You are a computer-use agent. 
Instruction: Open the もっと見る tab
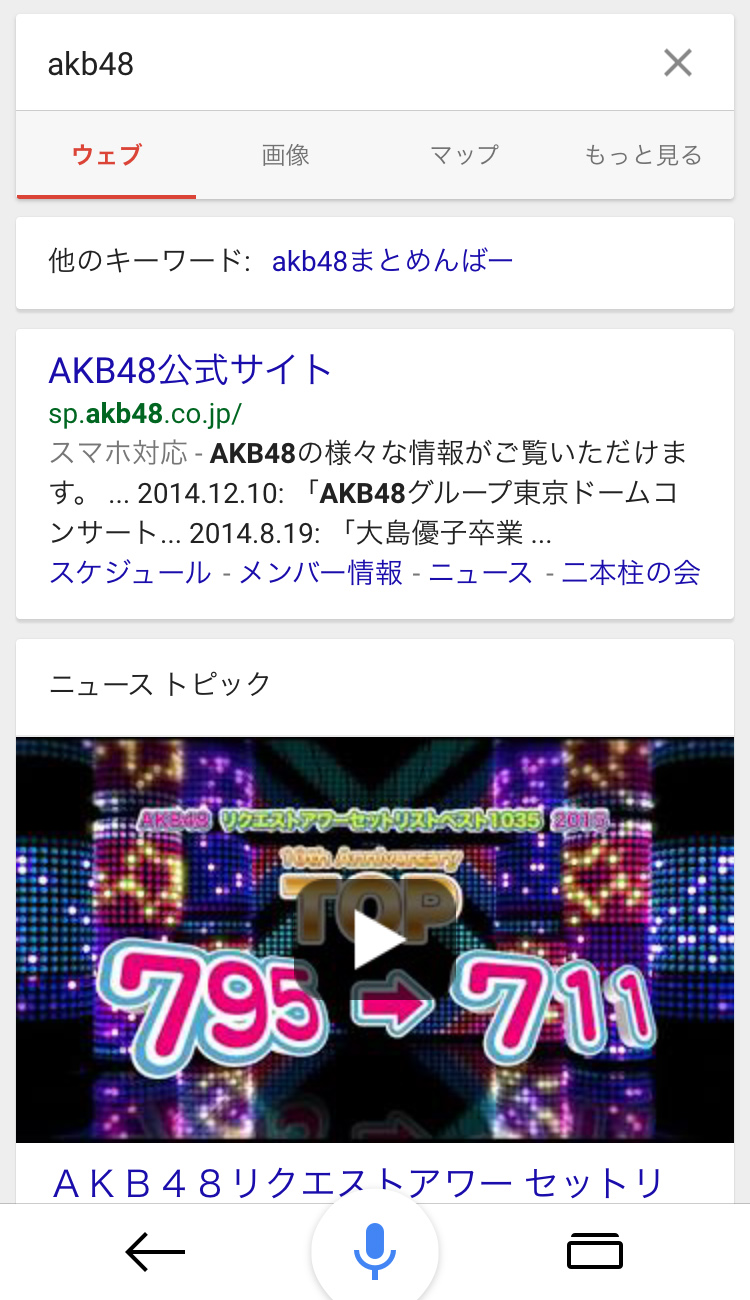(x=643, y=155)
